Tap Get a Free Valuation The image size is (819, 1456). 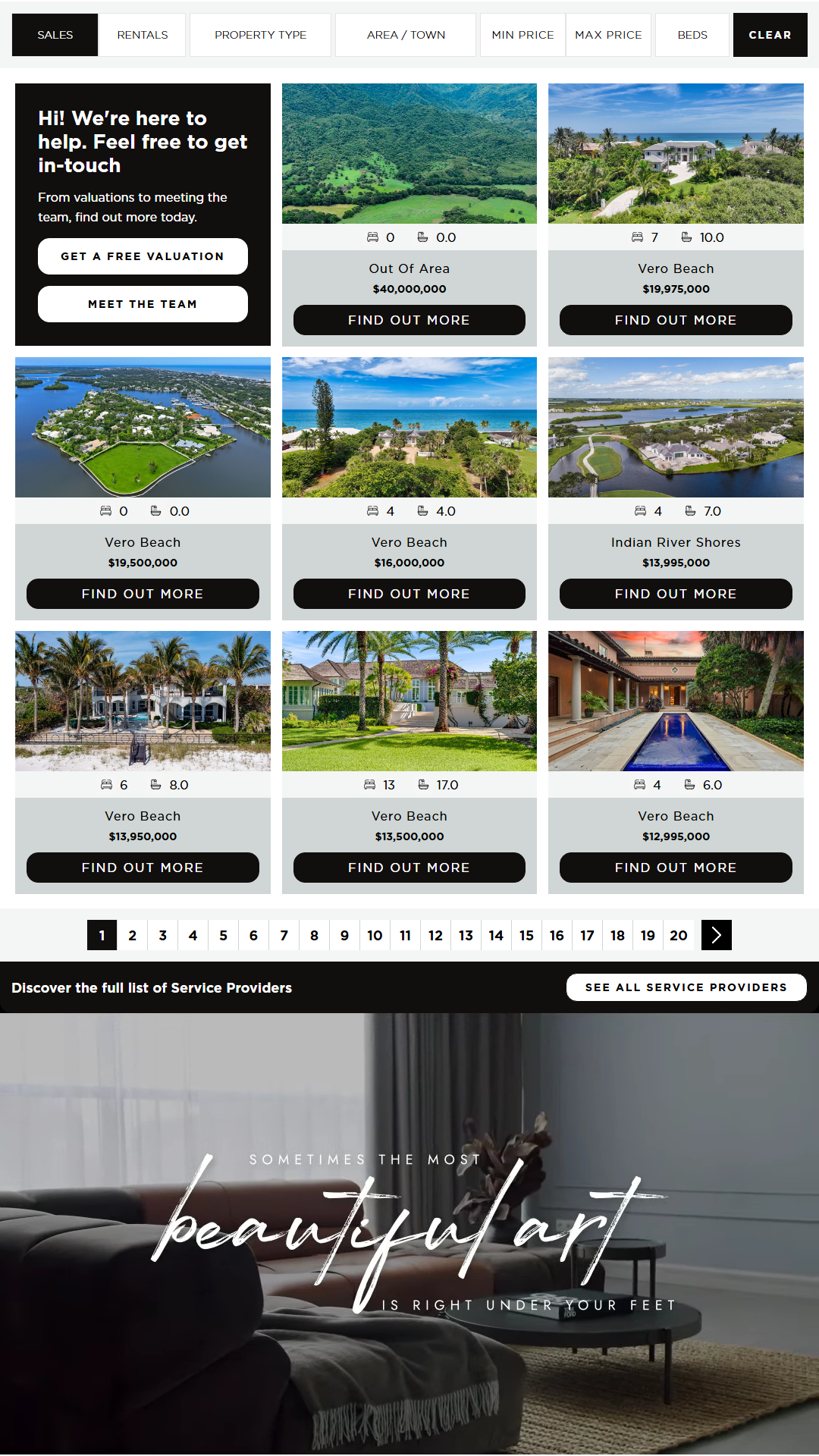(x=143, y=256)
